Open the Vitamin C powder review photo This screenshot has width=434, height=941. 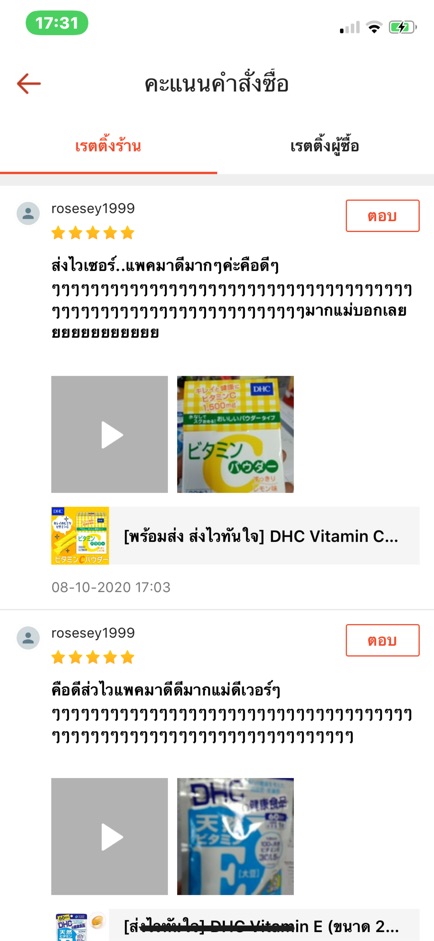[235, 434]
